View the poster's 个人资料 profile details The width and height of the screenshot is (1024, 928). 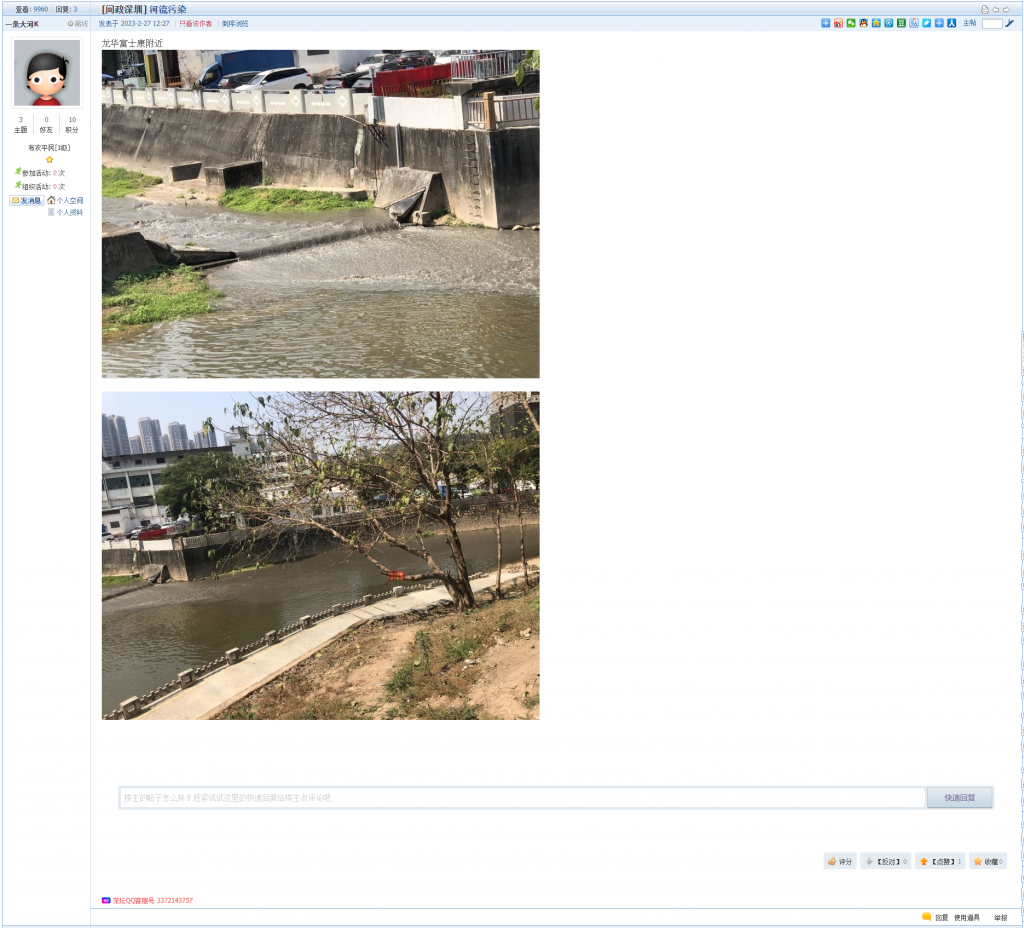coord(69,212)
